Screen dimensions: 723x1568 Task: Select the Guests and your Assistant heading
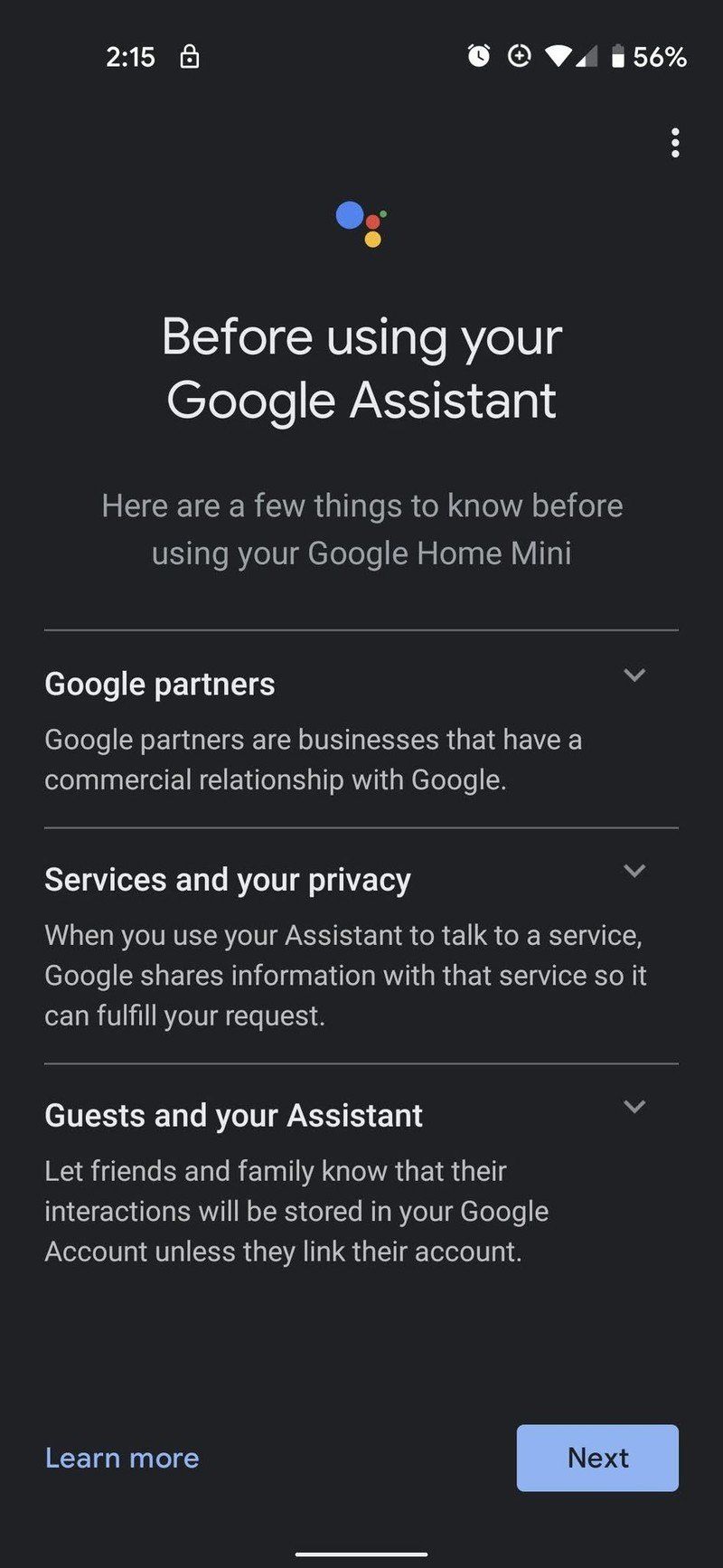pyautogui.click(x=233, y=1115)
